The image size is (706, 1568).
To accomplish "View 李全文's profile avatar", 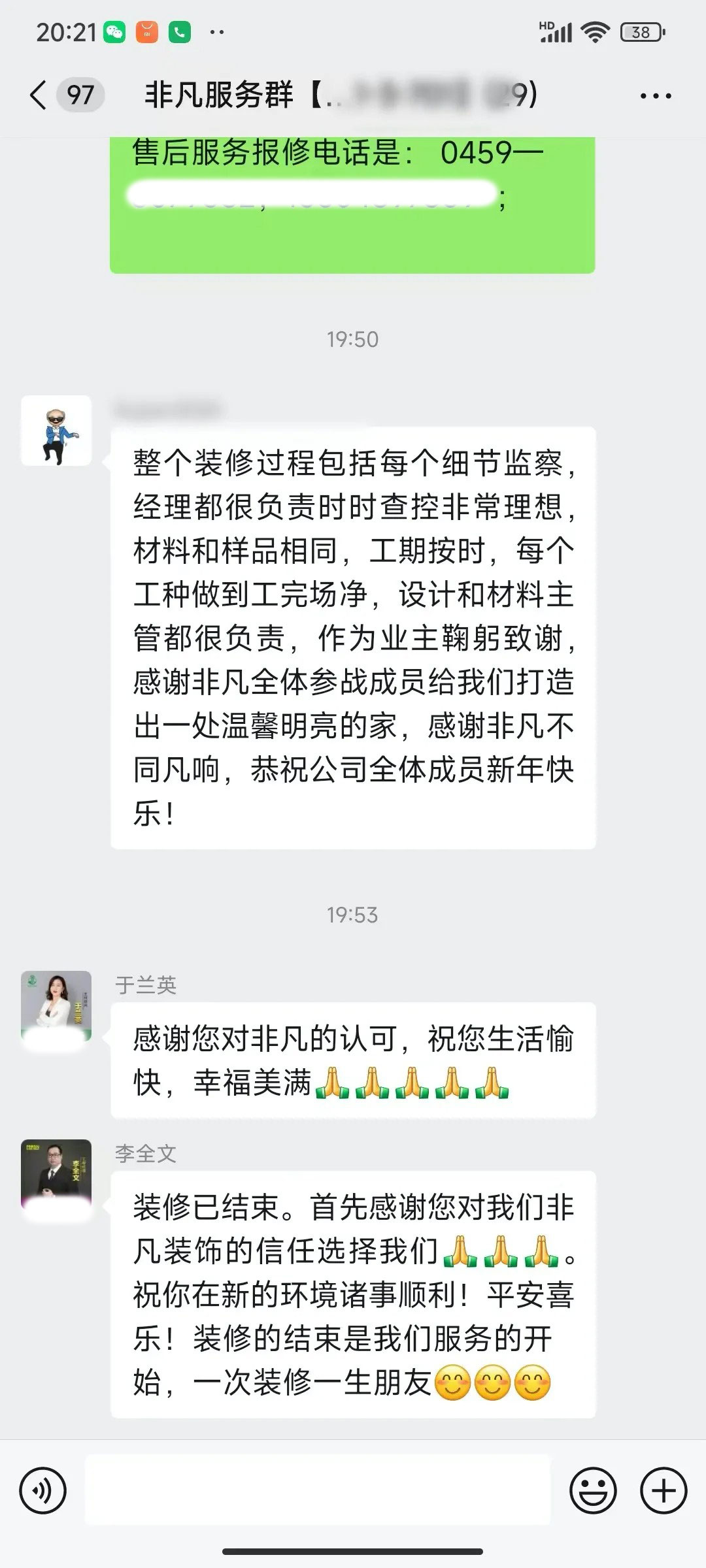I will (x=56, y=1175).
